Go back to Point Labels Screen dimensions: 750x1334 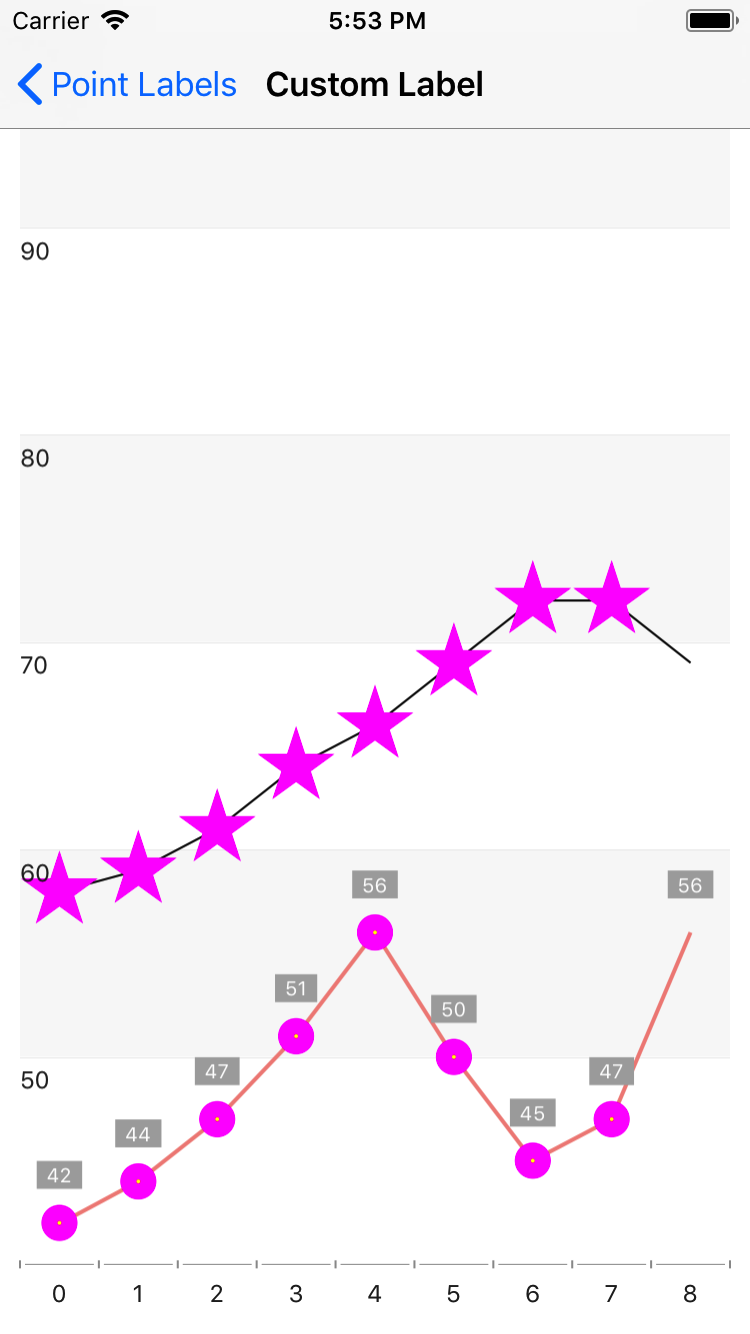point(127,85)
